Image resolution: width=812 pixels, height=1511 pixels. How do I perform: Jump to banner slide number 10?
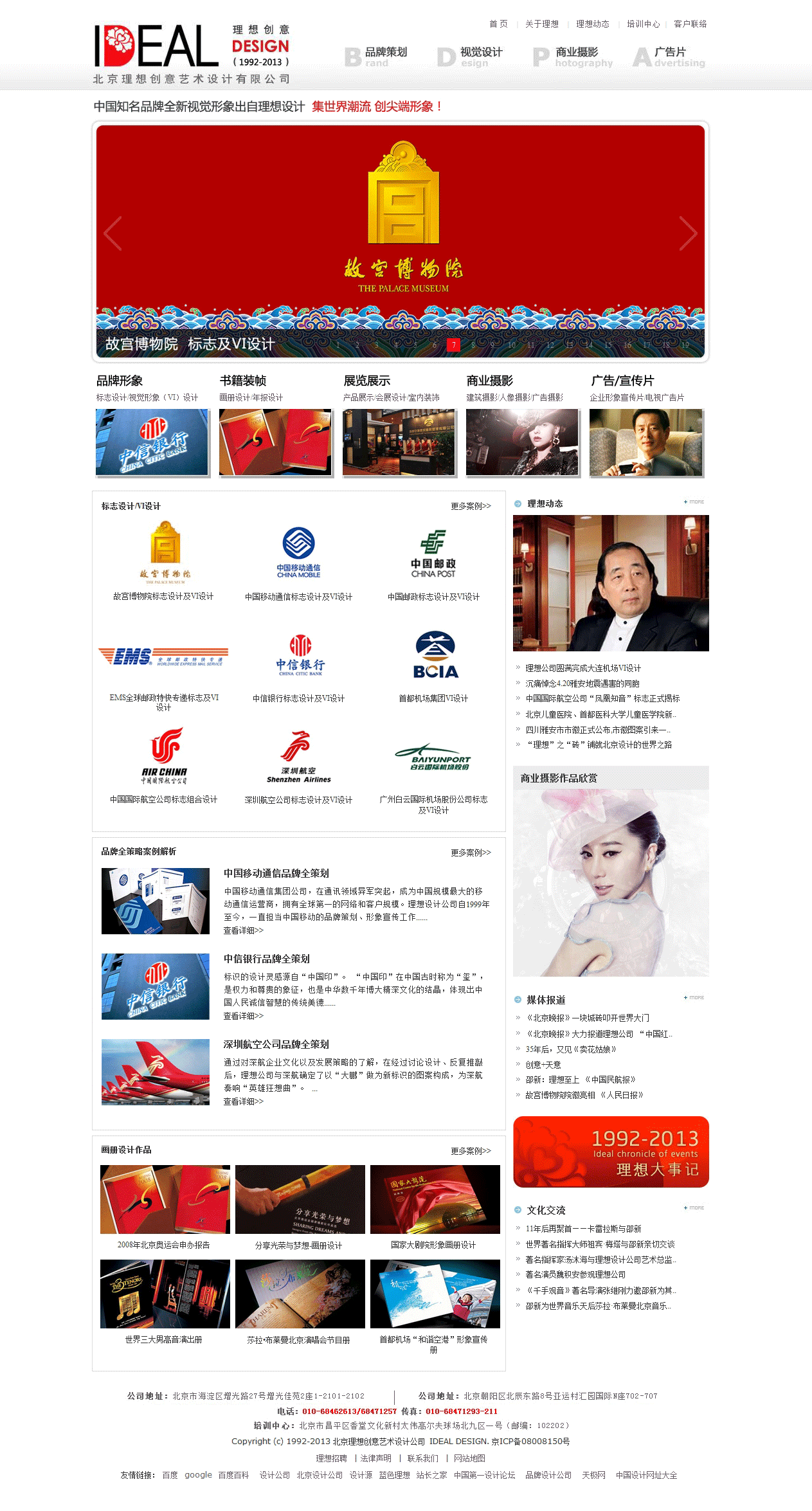tap(512, 345)
